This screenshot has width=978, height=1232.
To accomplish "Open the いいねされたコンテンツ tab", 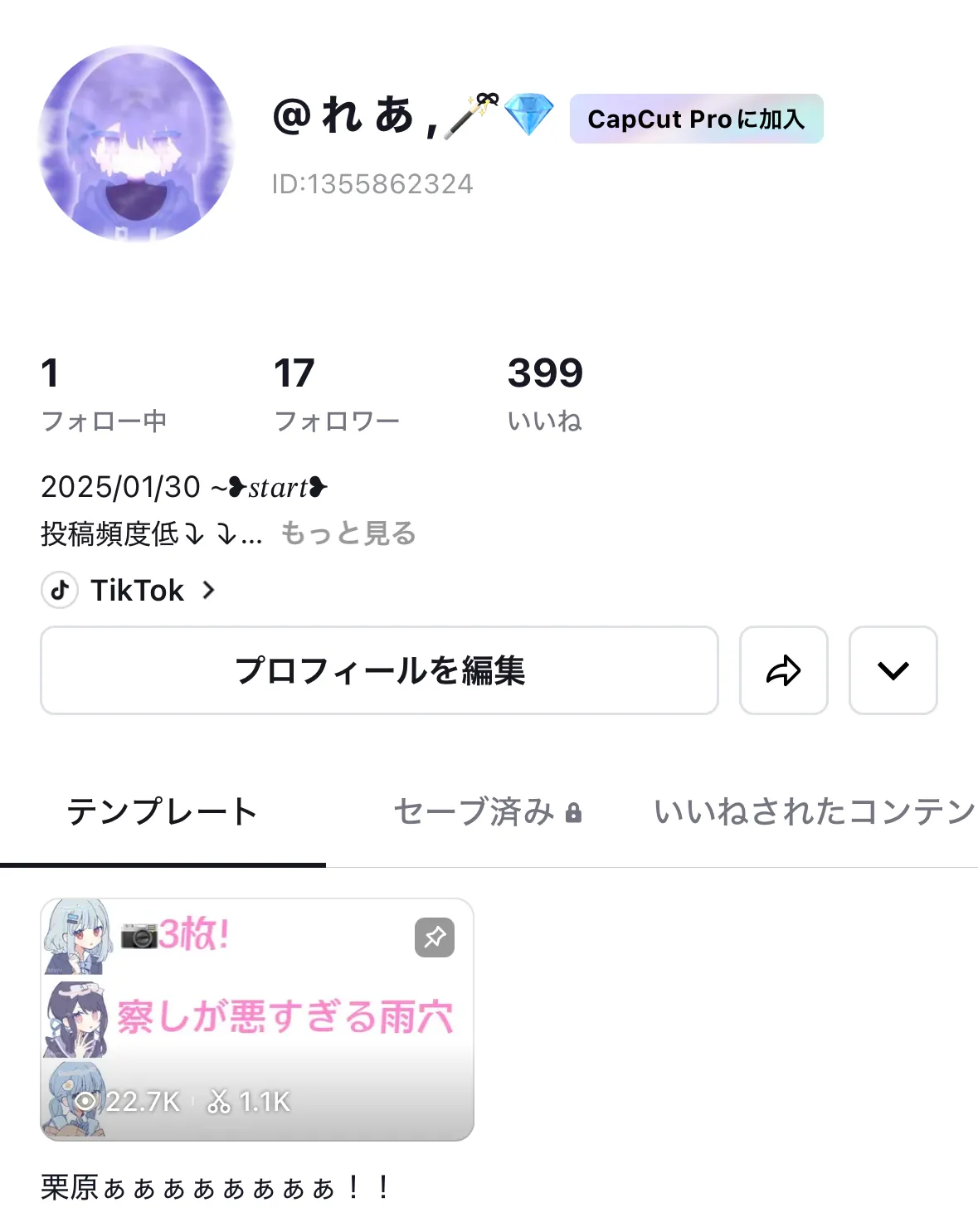I will (x=813, y=811).
